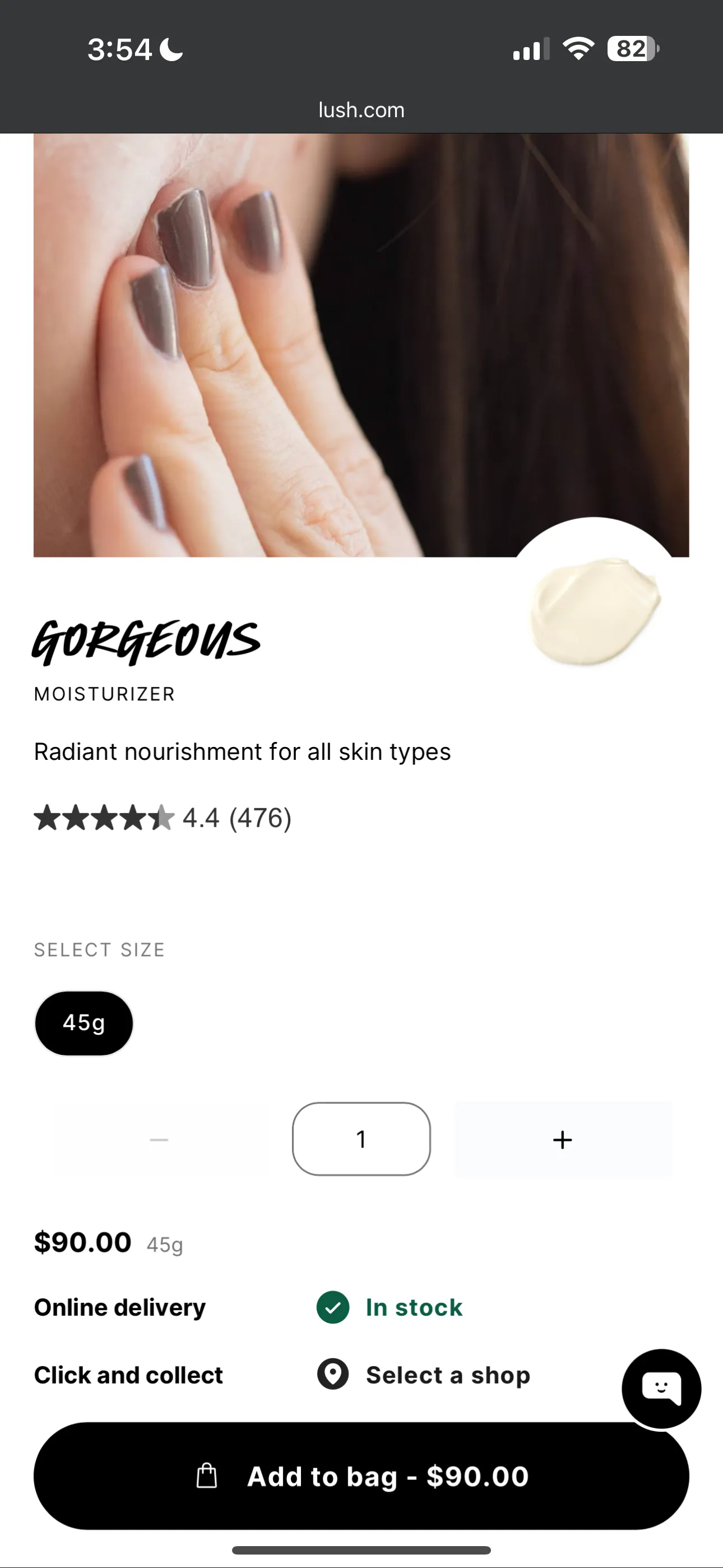The image size is (723, 1568).
Task: Select the 45g size option
Action: (x=84, y=1022)
